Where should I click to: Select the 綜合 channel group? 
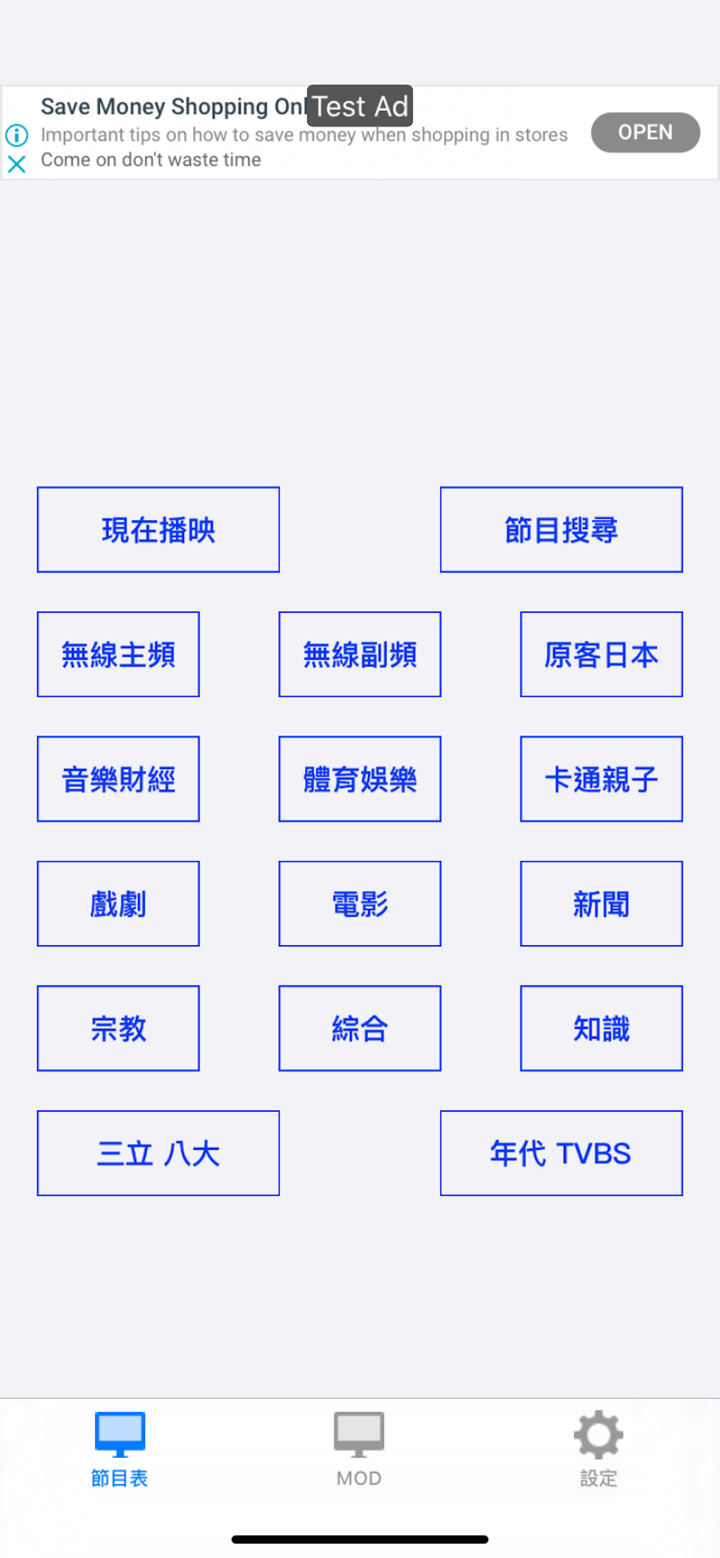point(359,1028)
